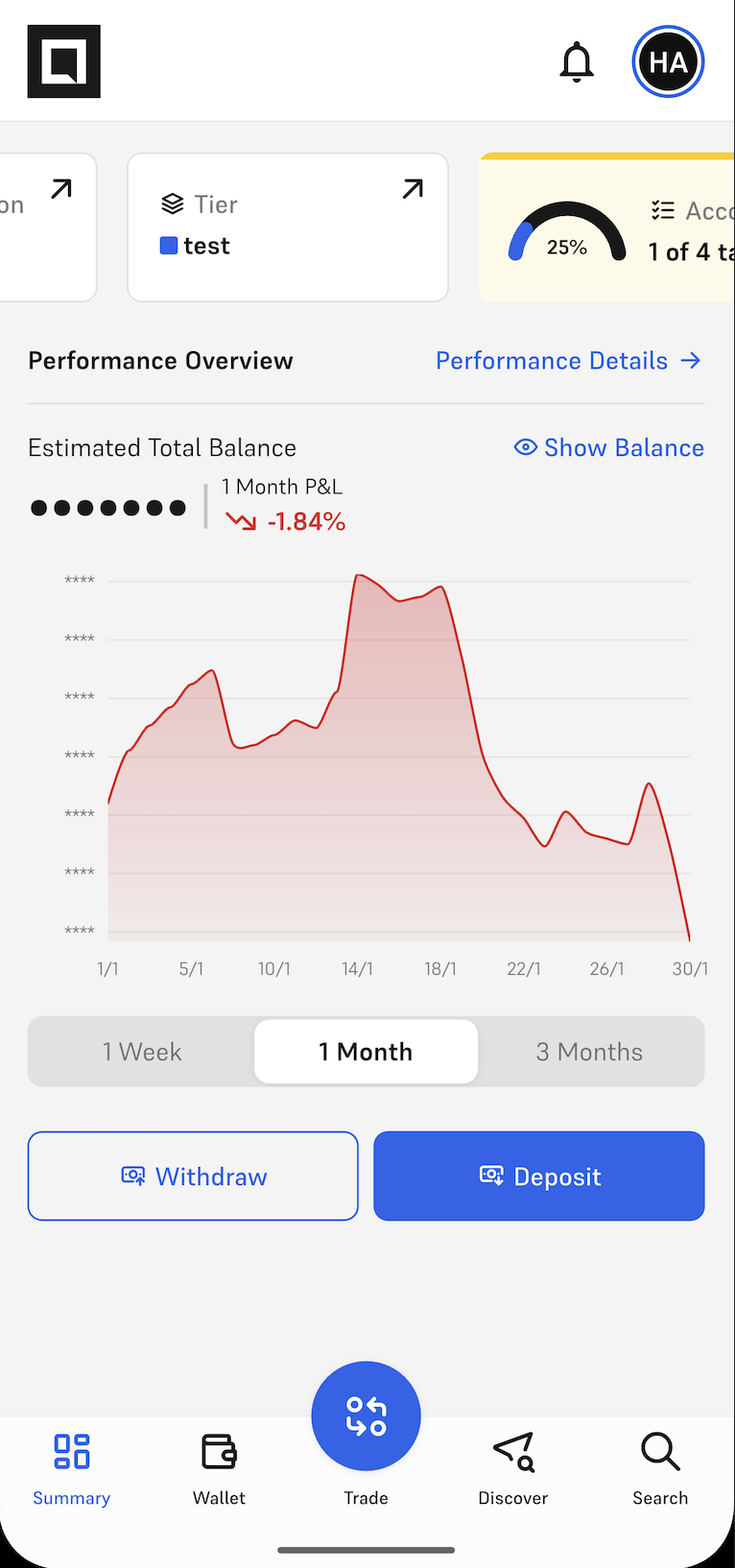Image resolution: width=735 pixels, height=1568 pixels.
Task: Switch chart to 1 Week
Action: [x=142, y=1052]
